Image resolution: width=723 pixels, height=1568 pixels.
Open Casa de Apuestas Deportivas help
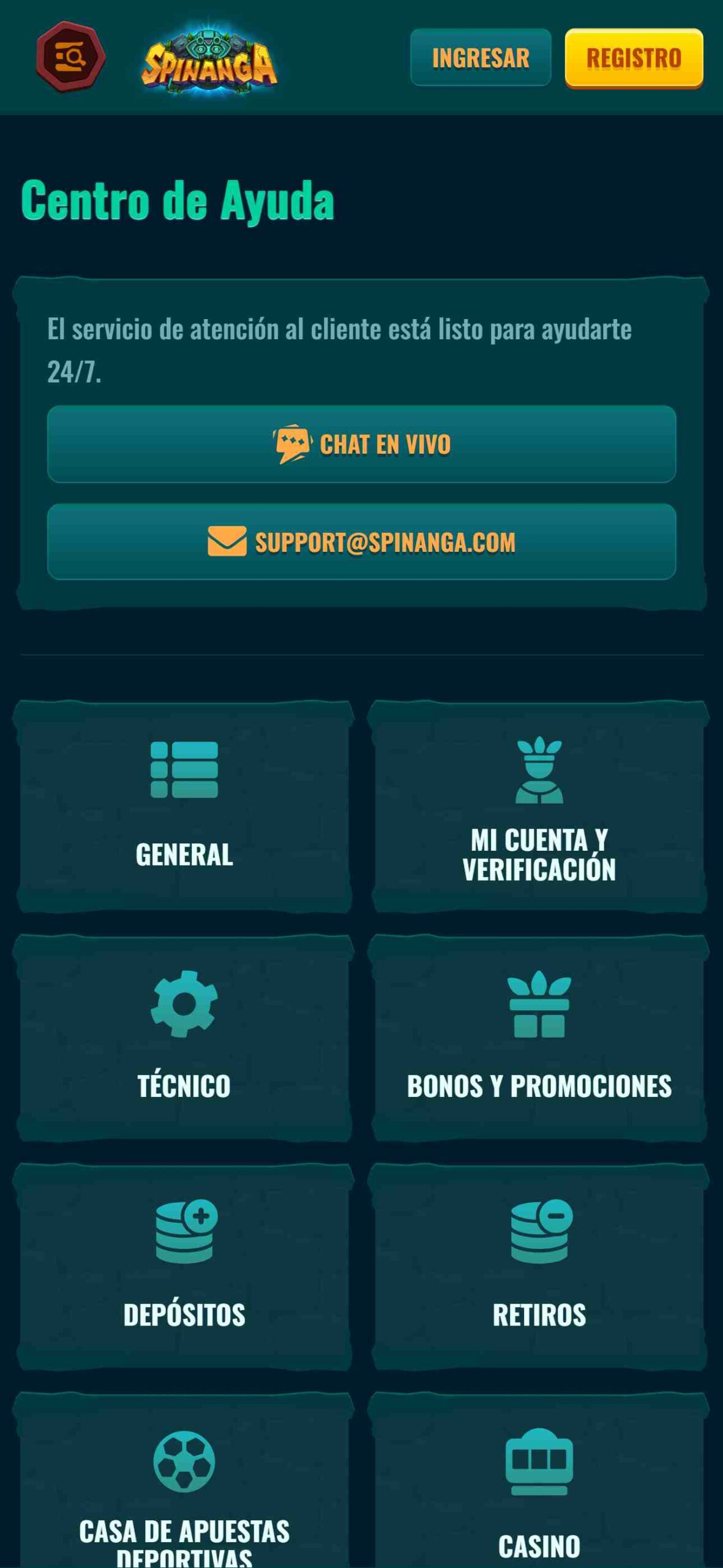coord(183,1480)
